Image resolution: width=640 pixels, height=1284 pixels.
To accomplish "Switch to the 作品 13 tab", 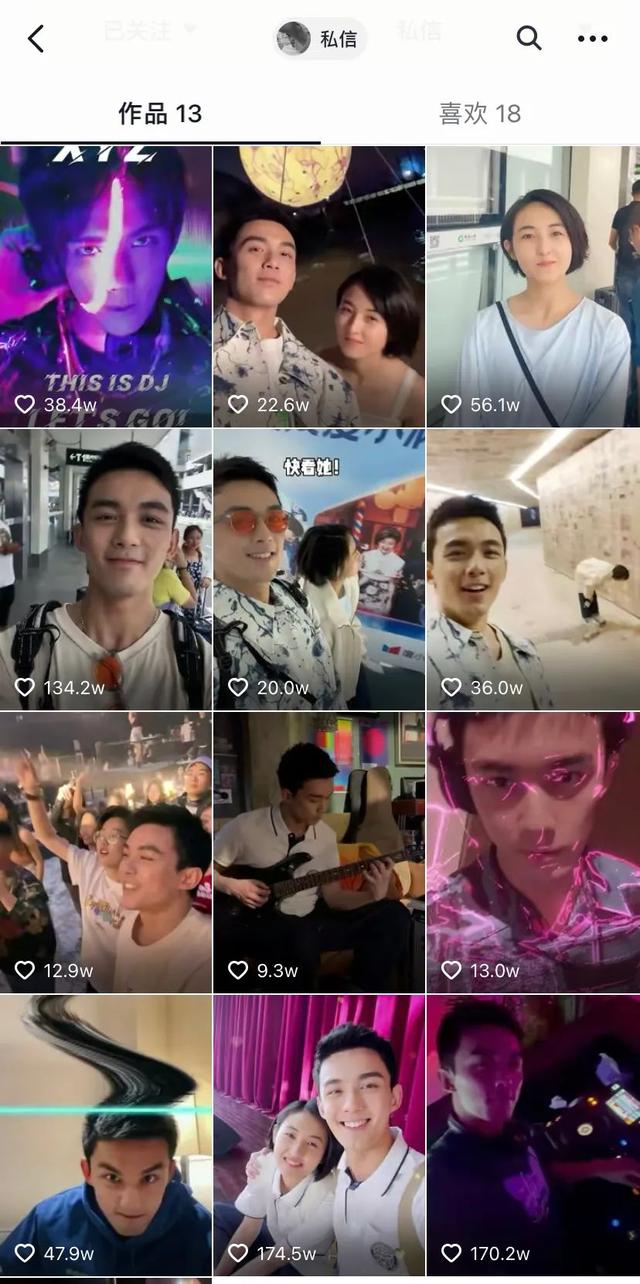I will (160, 113).
